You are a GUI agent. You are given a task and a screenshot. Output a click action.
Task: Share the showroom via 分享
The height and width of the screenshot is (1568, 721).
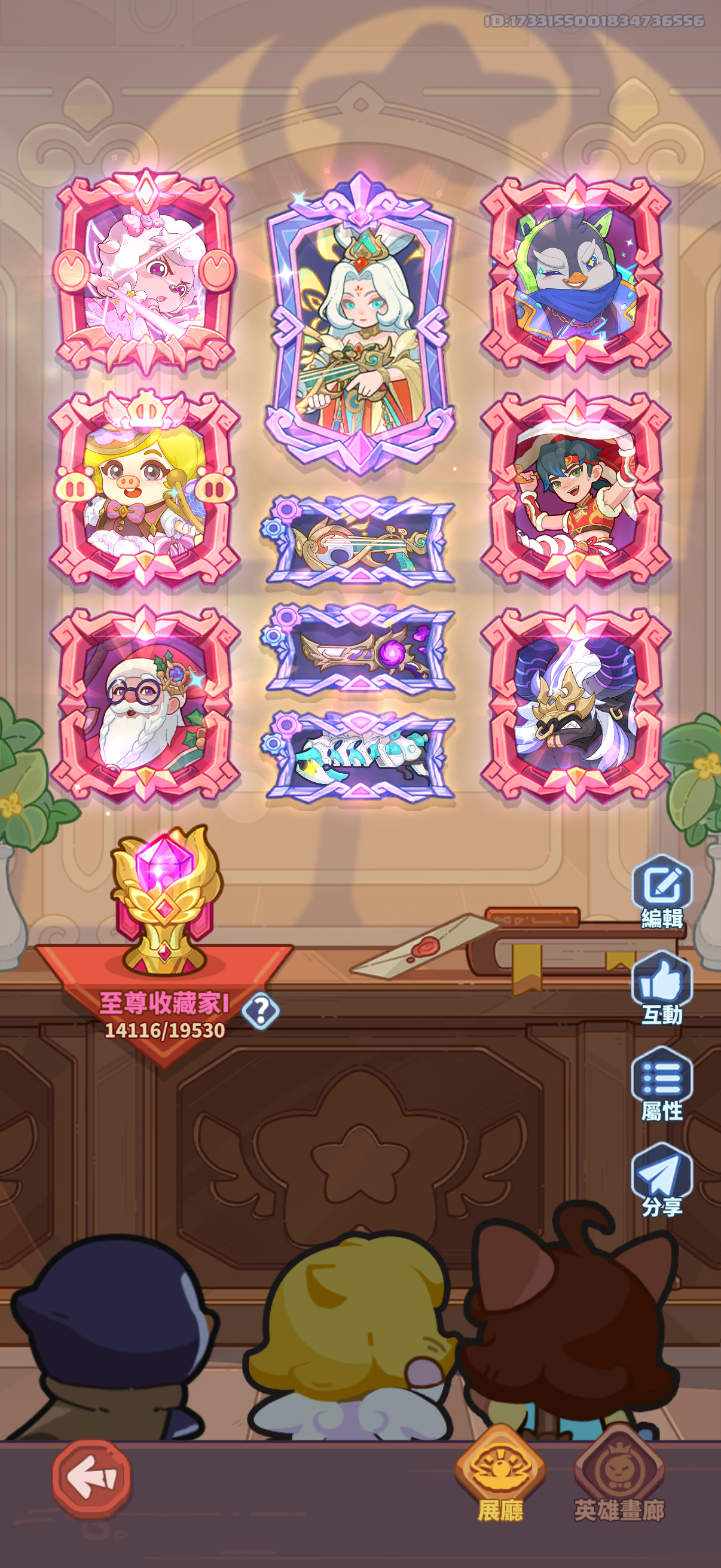tap(662, 1178)
